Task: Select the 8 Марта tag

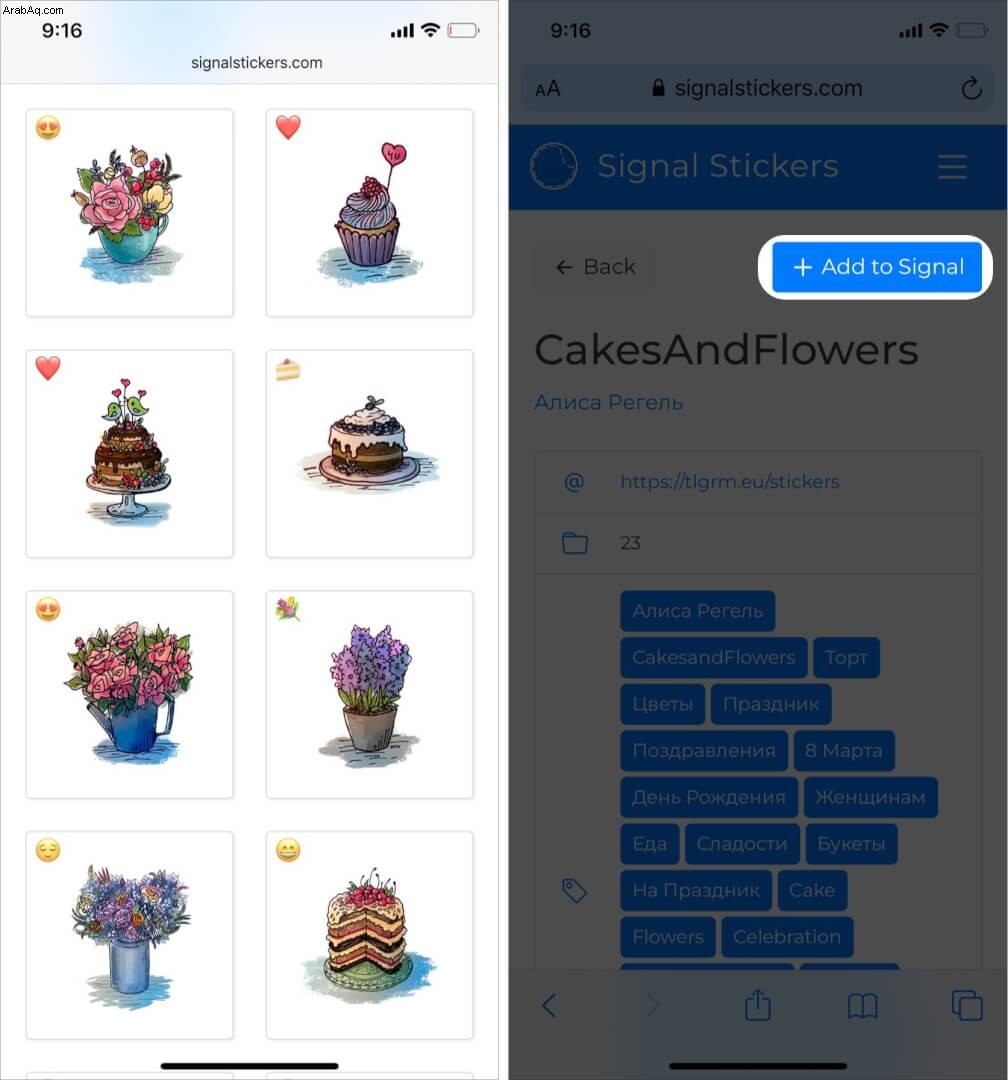Action: 843,750
